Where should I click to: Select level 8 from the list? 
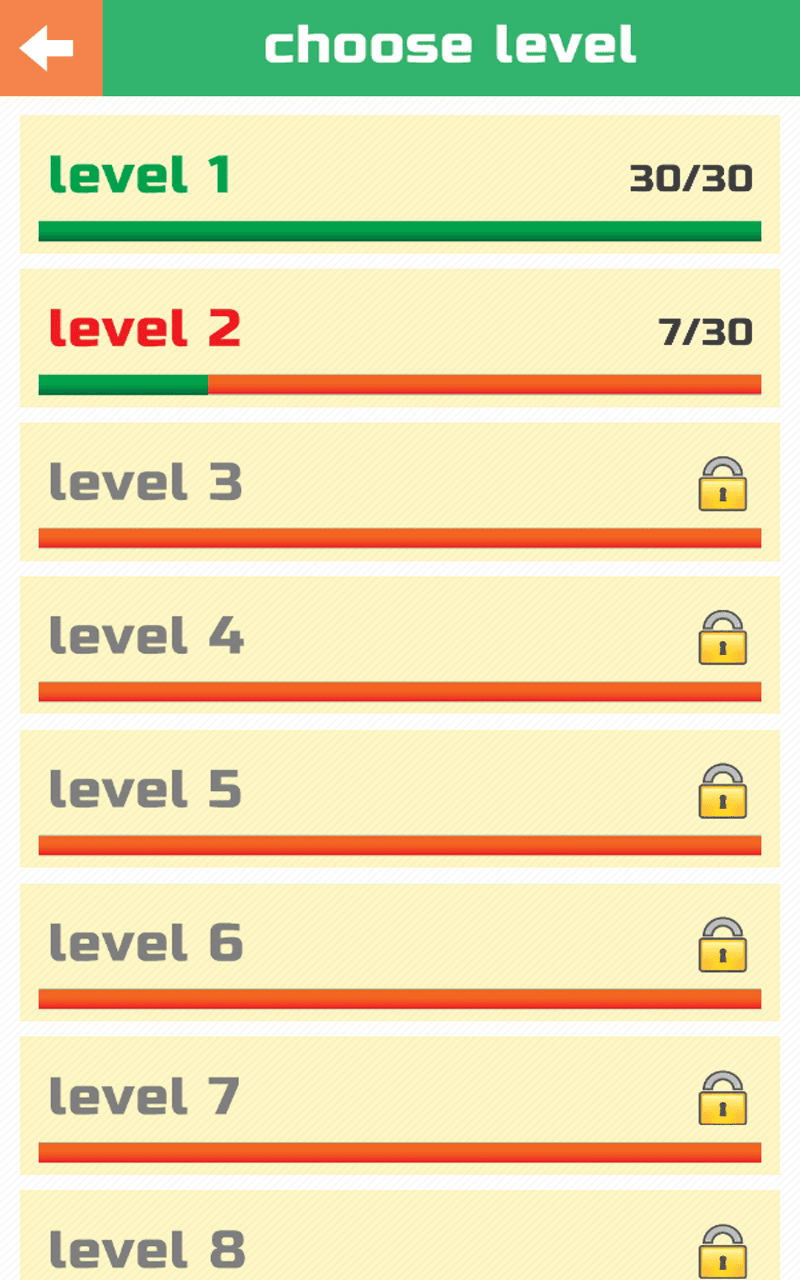coord(400,1240)
